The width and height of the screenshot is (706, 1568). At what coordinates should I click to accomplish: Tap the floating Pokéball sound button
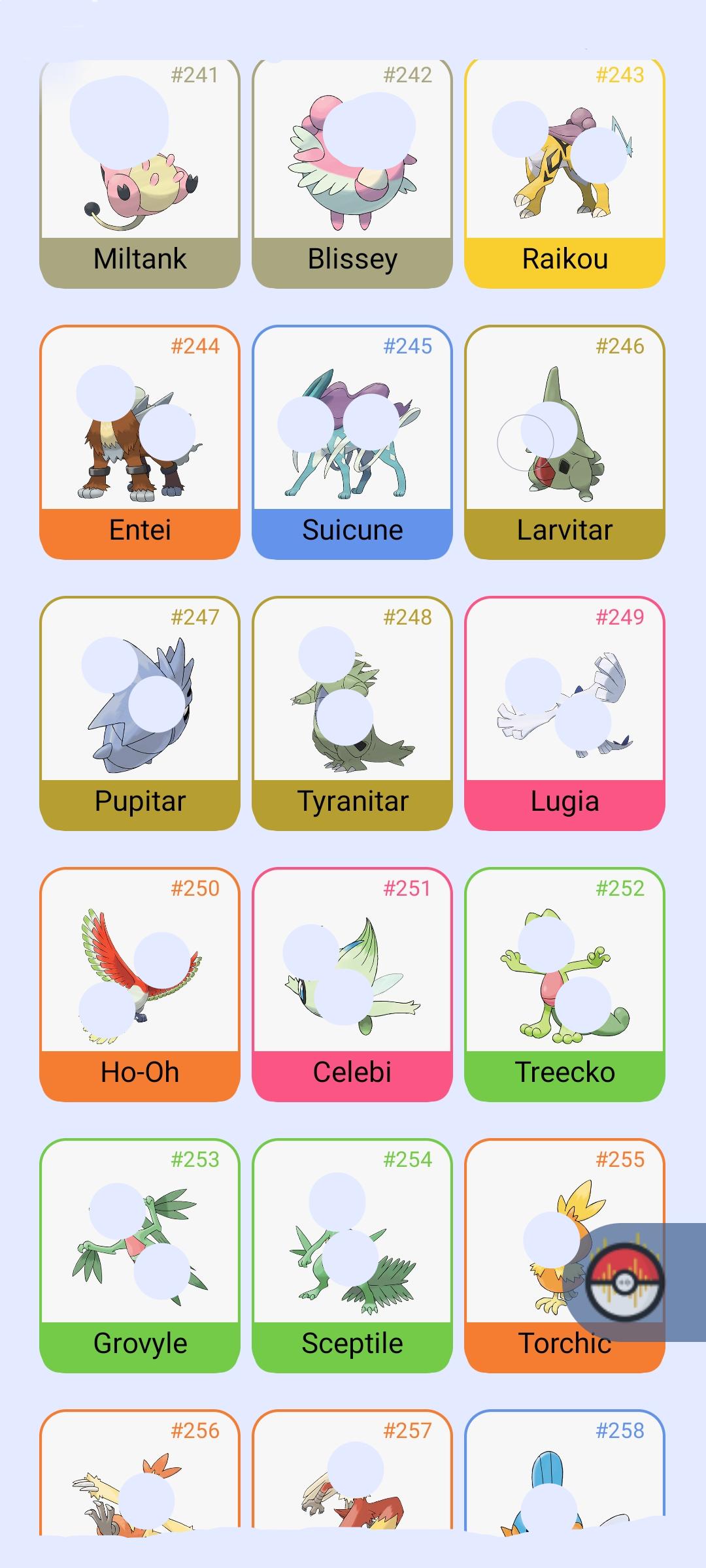[x=626, y=1282]
